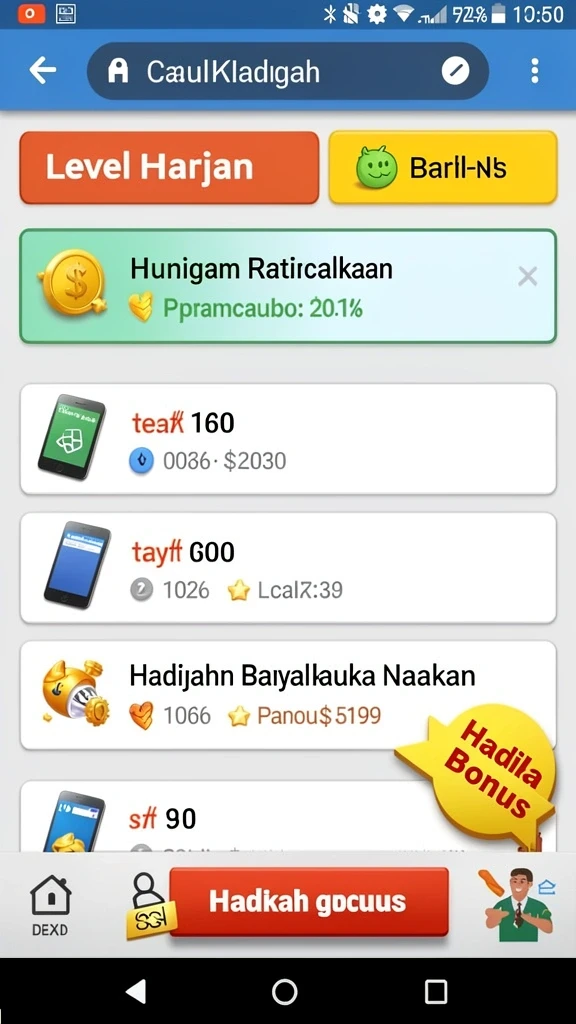Open the profile tab with yellow tag
The image size is (576, 1024).
pos(149,904)
